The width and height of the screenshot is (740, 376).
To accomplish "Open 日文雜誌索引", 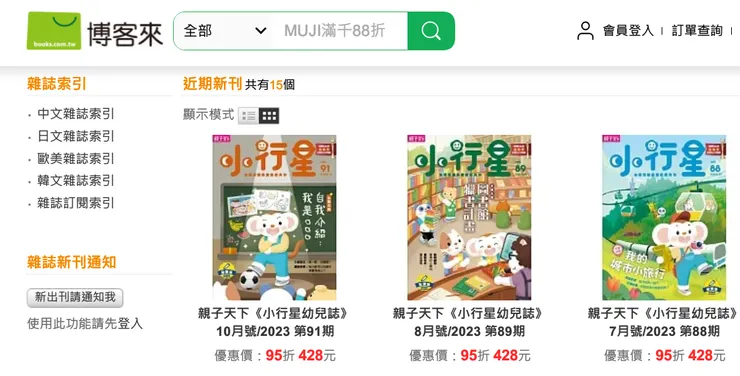I will tap(76, 136).
